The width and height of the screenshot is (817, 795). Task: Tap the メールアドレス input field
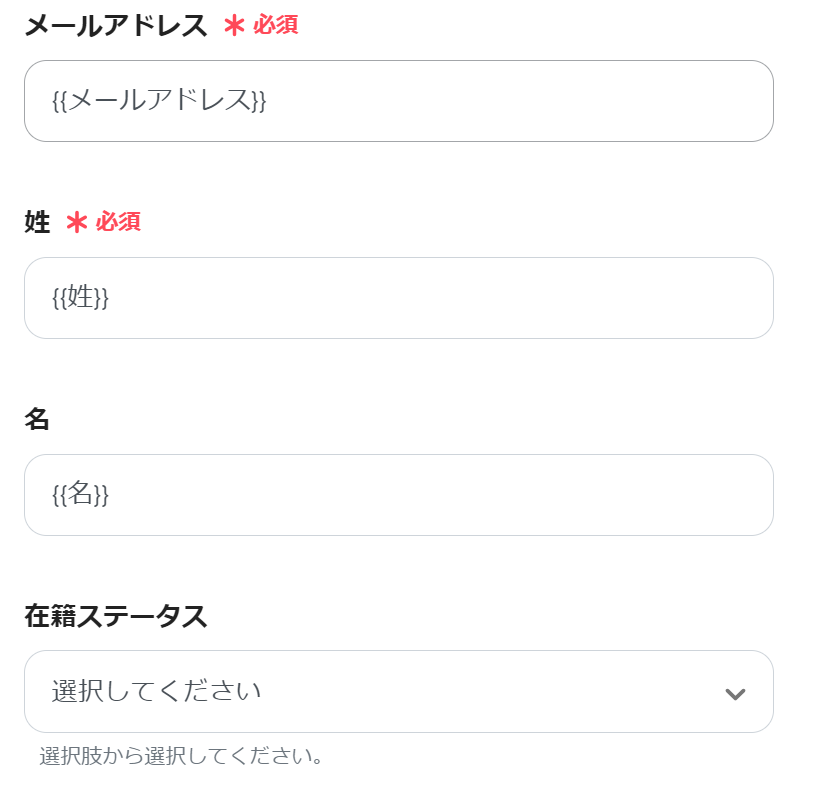coord(398,101)
